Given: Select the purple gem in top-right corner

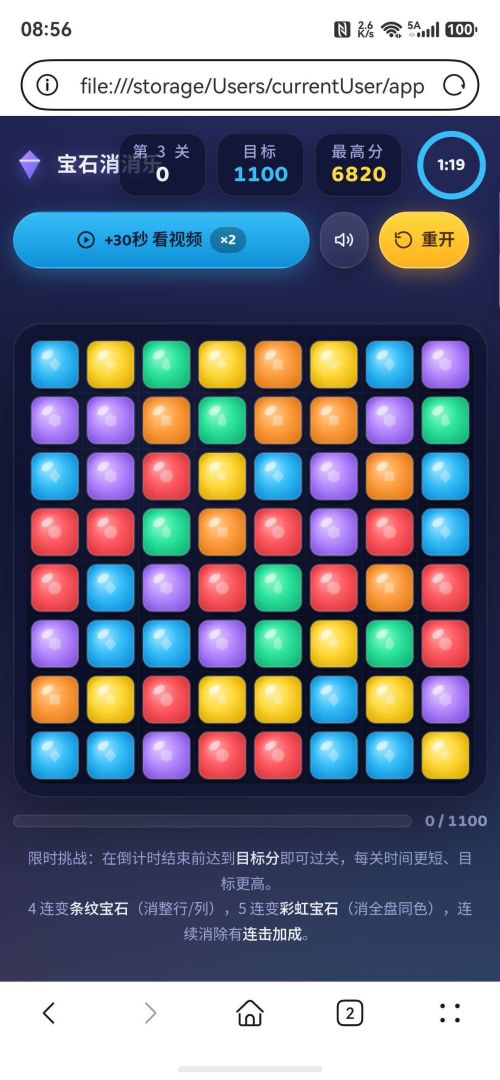Looking at the screenshot, I should pyautogui.click(x=446, y=364).
